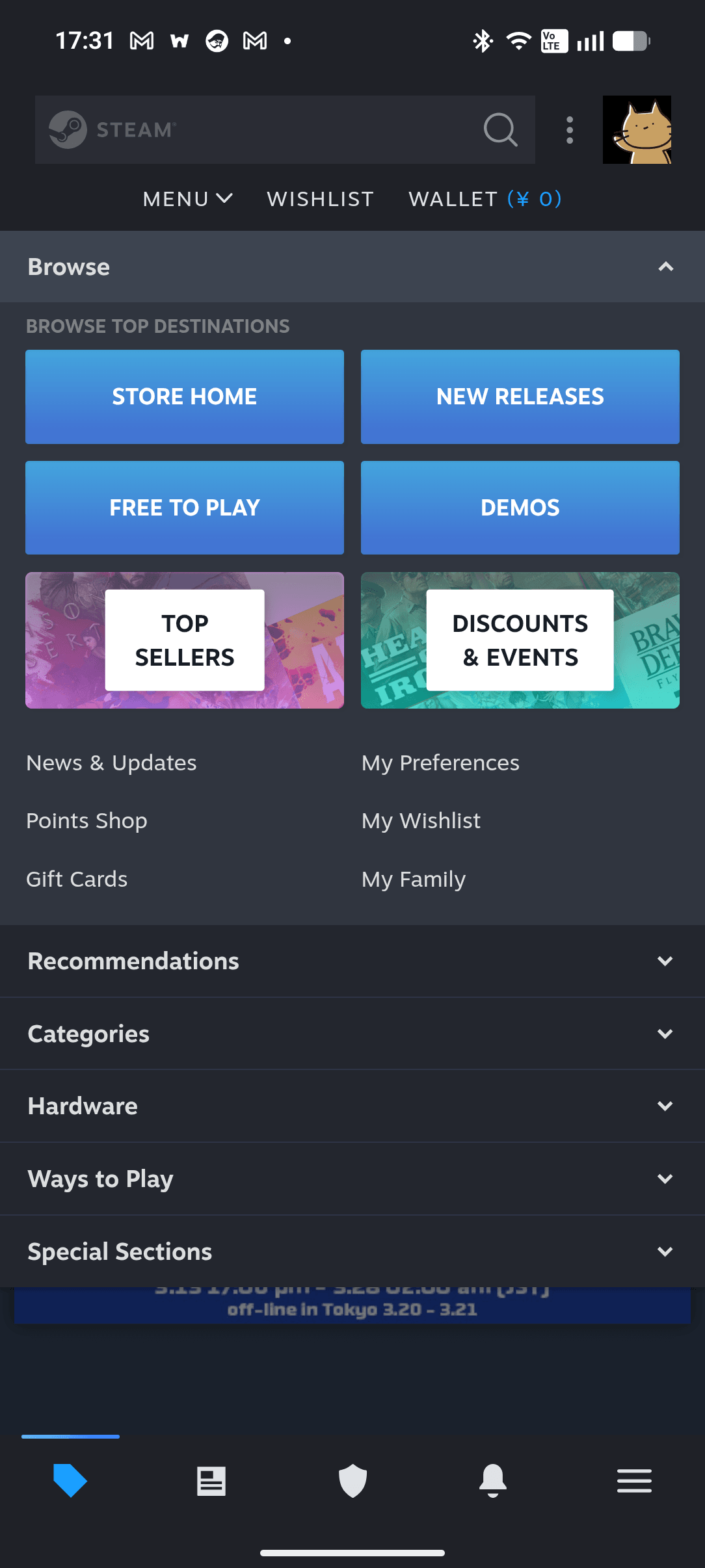Close the MENU dropdown

point(187,199)
